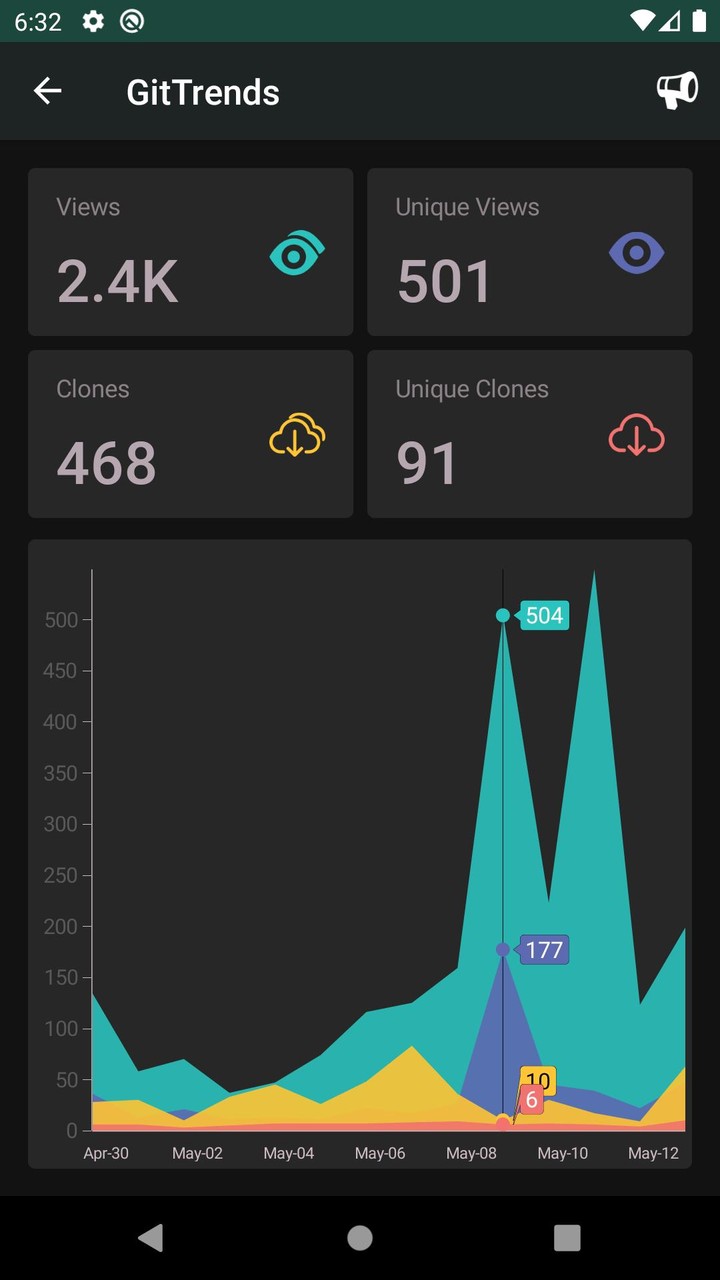Click the back arrow in the GitTrends toolbar
Image resolution: width=720 pixels, height=1280 pixels.
pyautogui.click(x=47, y=90)
